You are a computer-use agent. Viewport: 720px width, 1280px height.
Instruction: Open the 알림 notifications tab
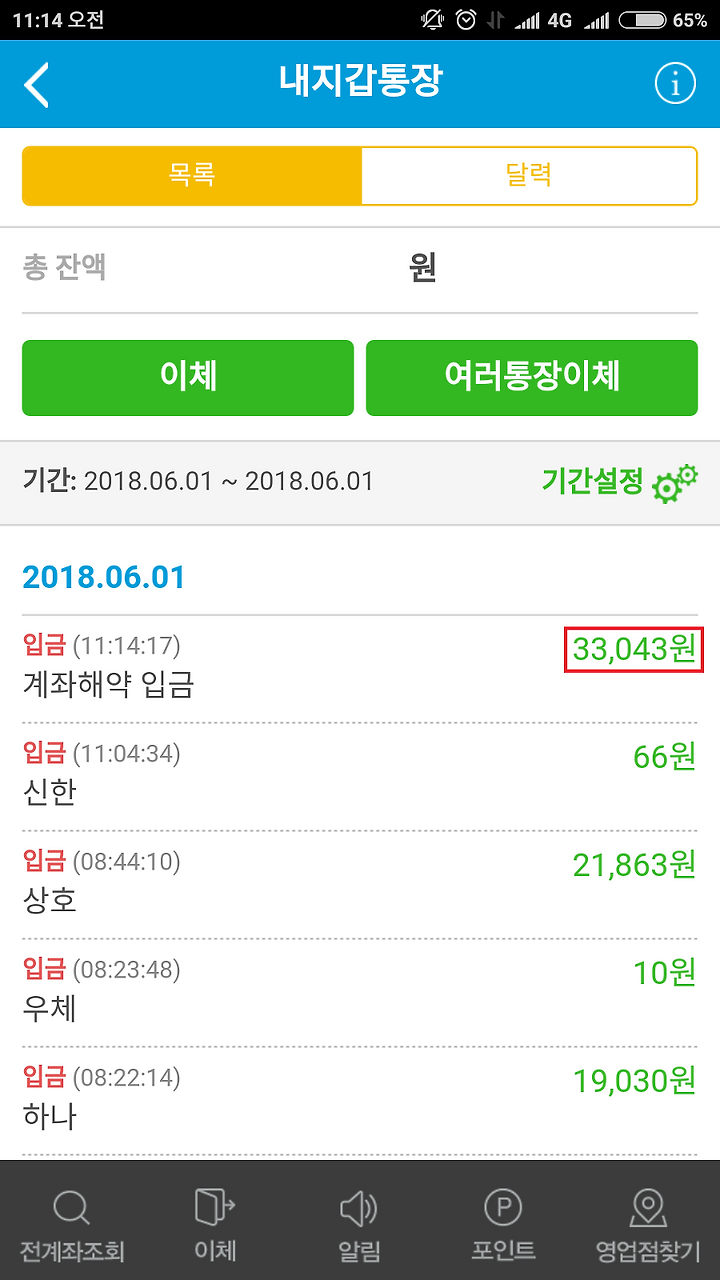click(360, 1222)
